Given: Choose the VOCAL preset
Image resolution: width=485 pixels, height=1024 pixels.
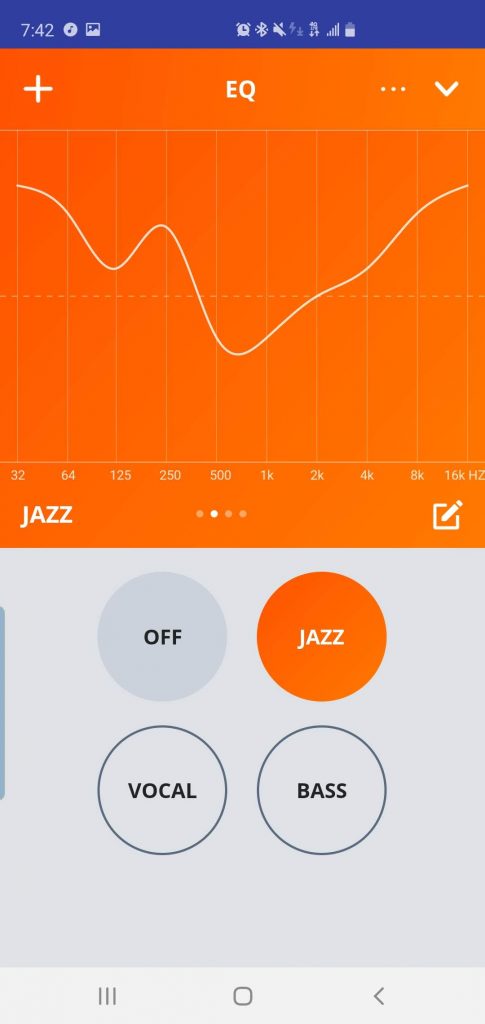Looking at the screenshot, I should 162,790.
